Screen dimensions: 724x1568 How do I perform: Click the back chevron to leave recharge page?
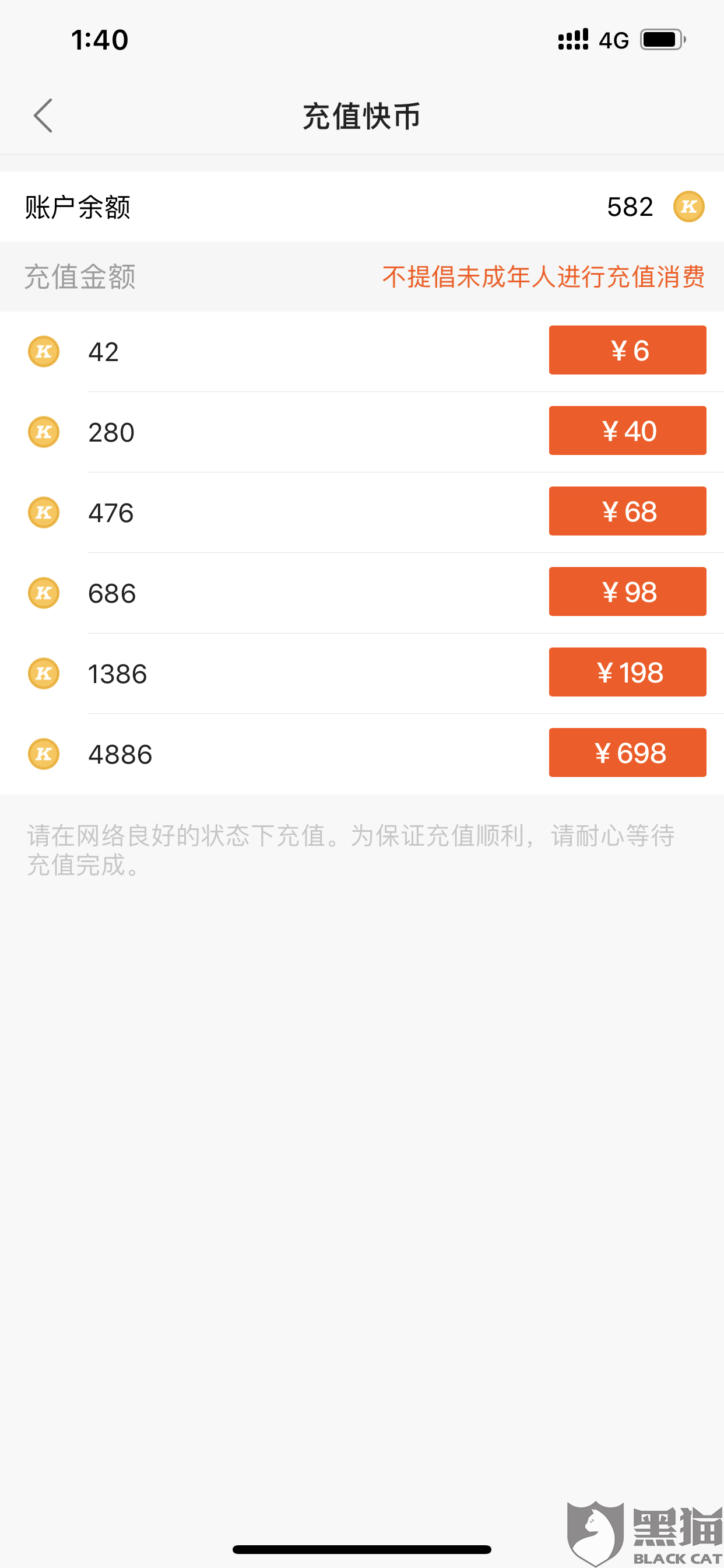click(43, 116)
